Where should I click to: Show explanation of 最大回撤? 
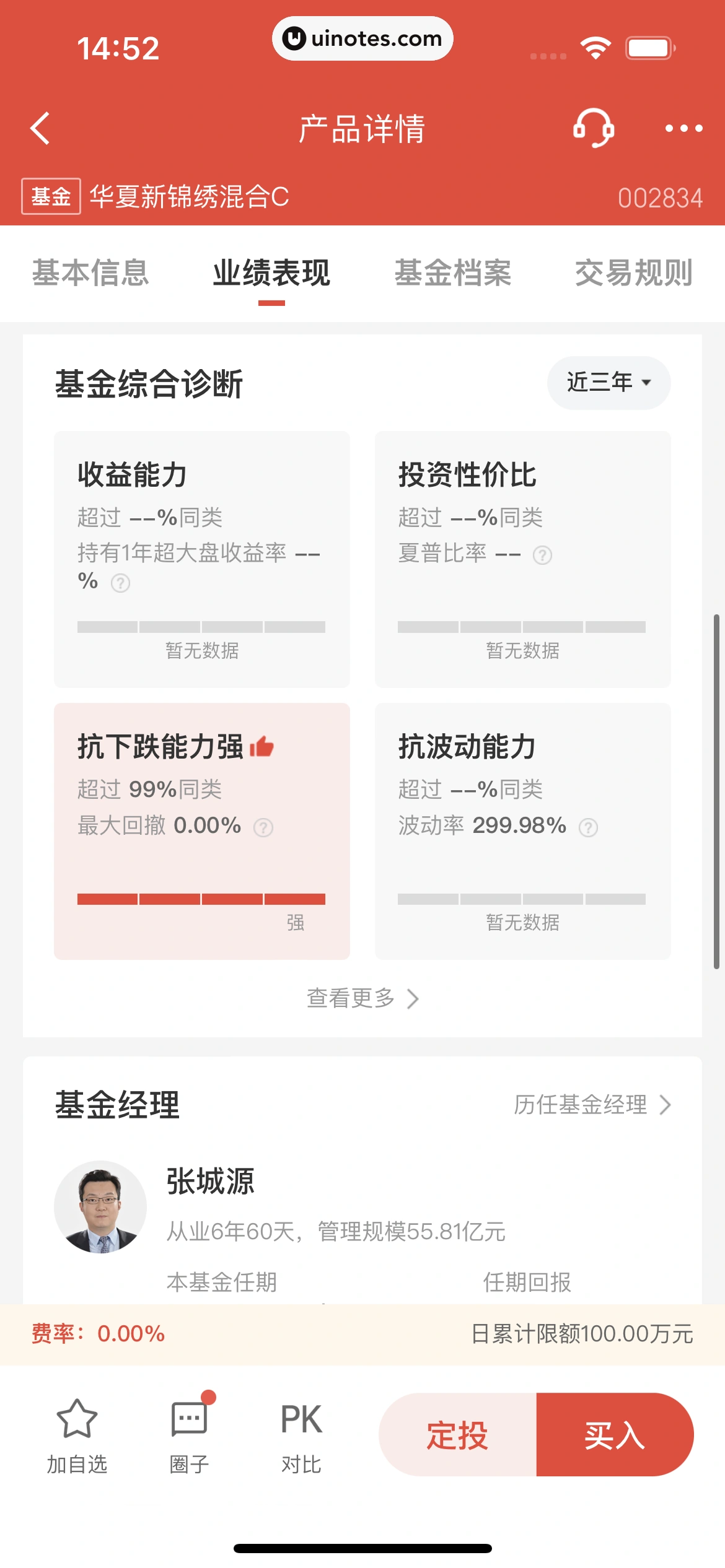[x=263, y=827]
